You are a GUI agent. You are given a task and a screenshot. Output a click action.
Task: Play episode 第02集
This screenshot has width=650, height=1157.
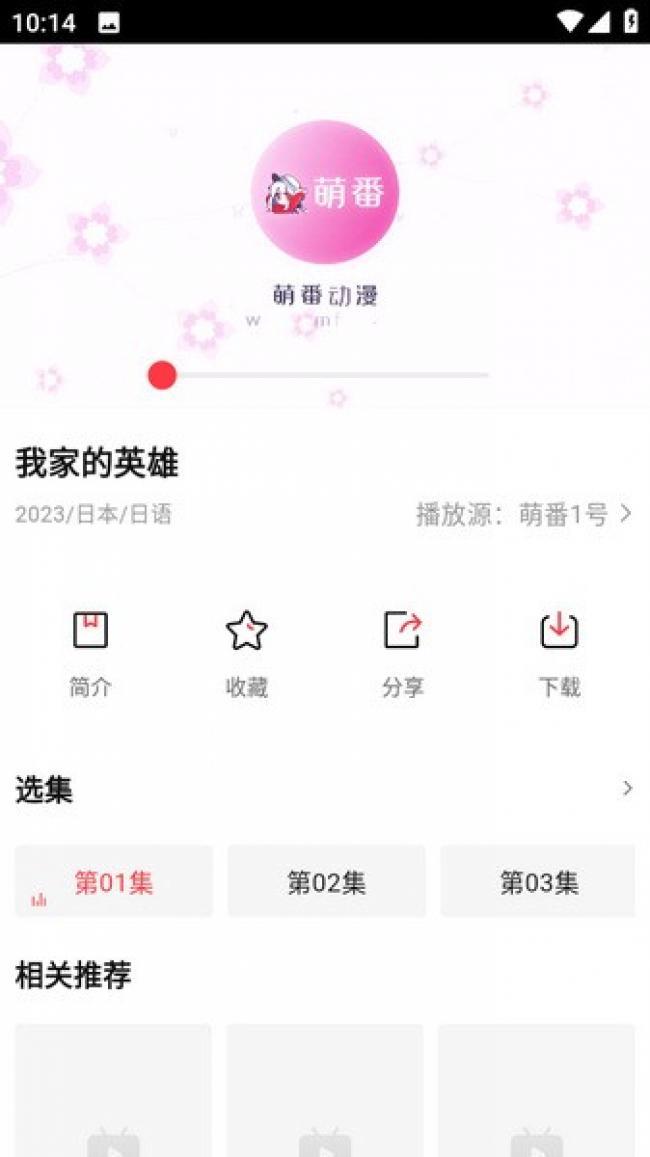[326, 881]
